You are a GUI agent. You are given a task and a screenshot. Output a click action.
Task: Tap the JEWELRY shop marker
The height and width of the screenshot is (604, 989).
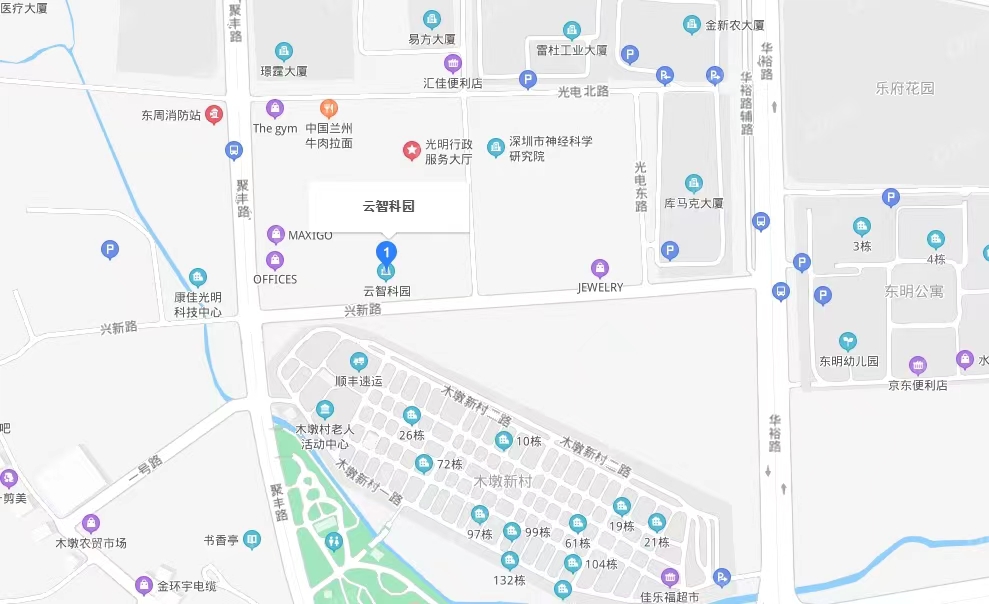(x=599, y=268)
